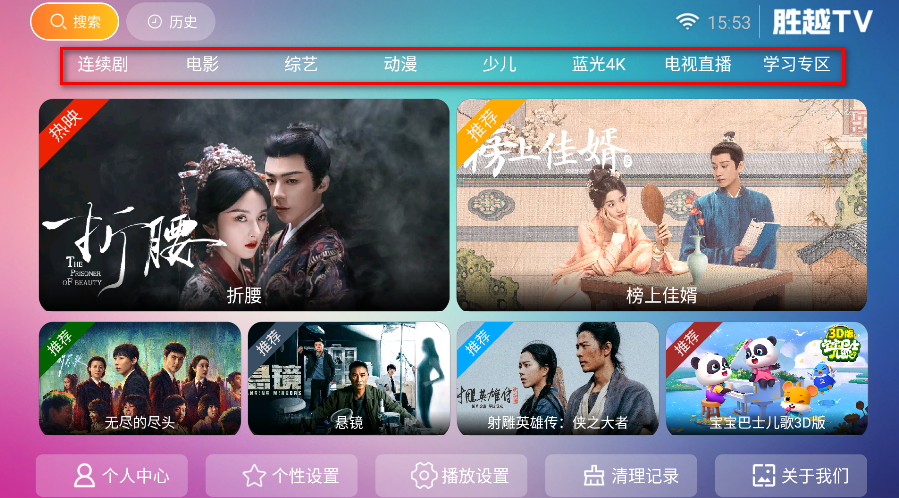
Task: Open the 悬镜 card
Action: pos(349,379)
